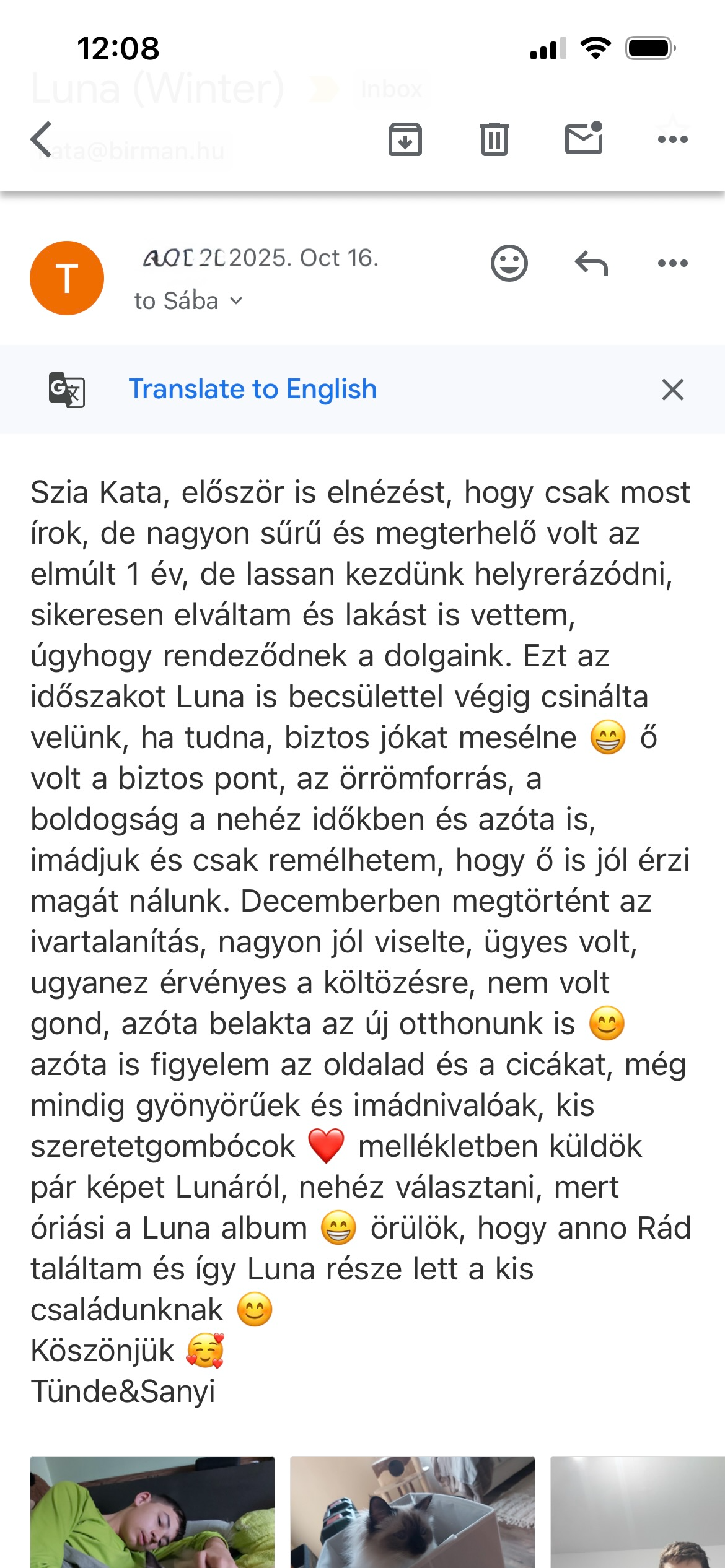Archive this email
The width and height of the screenshot is (725, 1568).
coord(405,139)
